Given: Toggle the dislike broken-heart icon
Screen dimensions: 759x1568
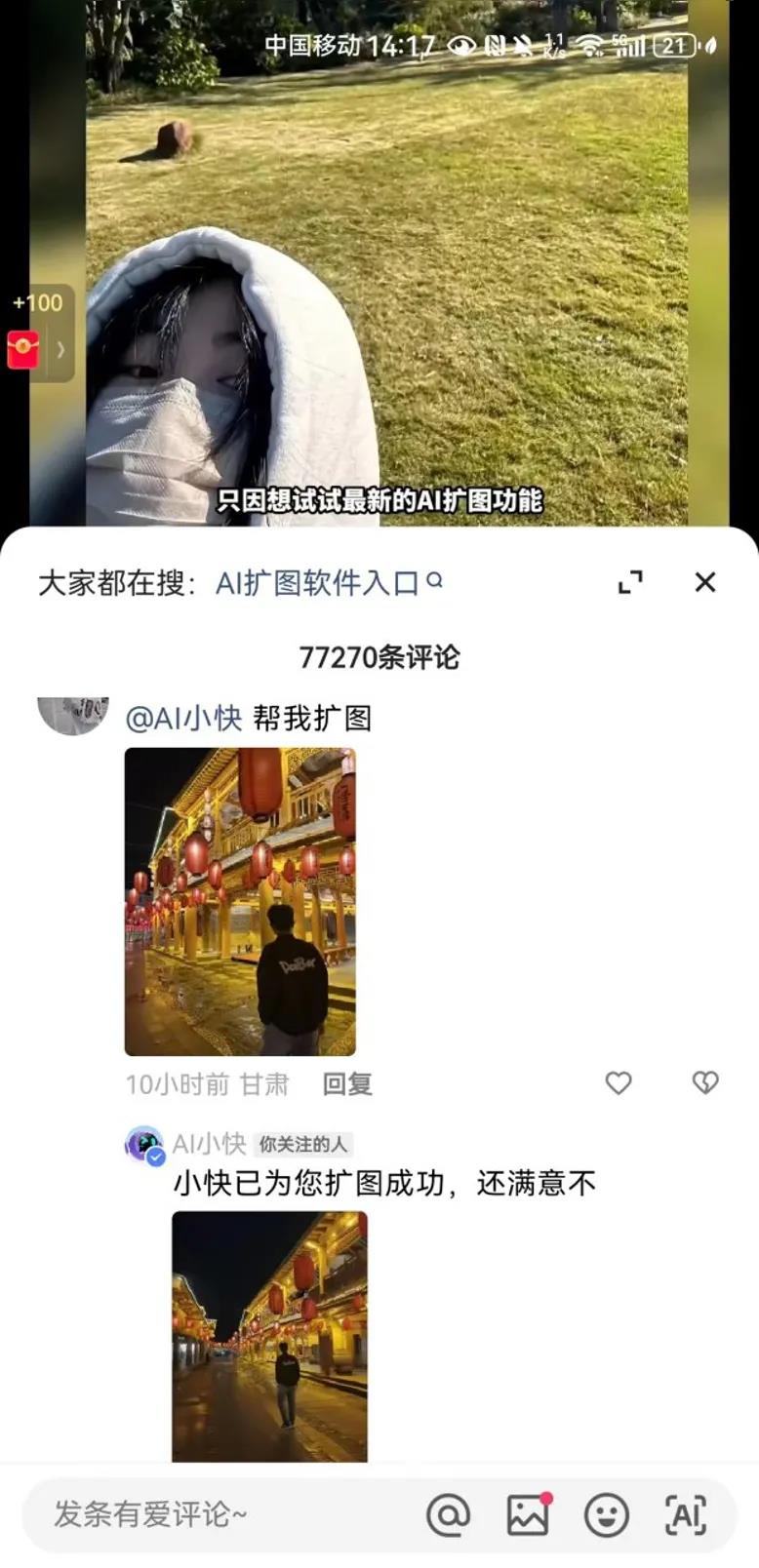Looking at the screenshot, I should [x=704, y=1083].
